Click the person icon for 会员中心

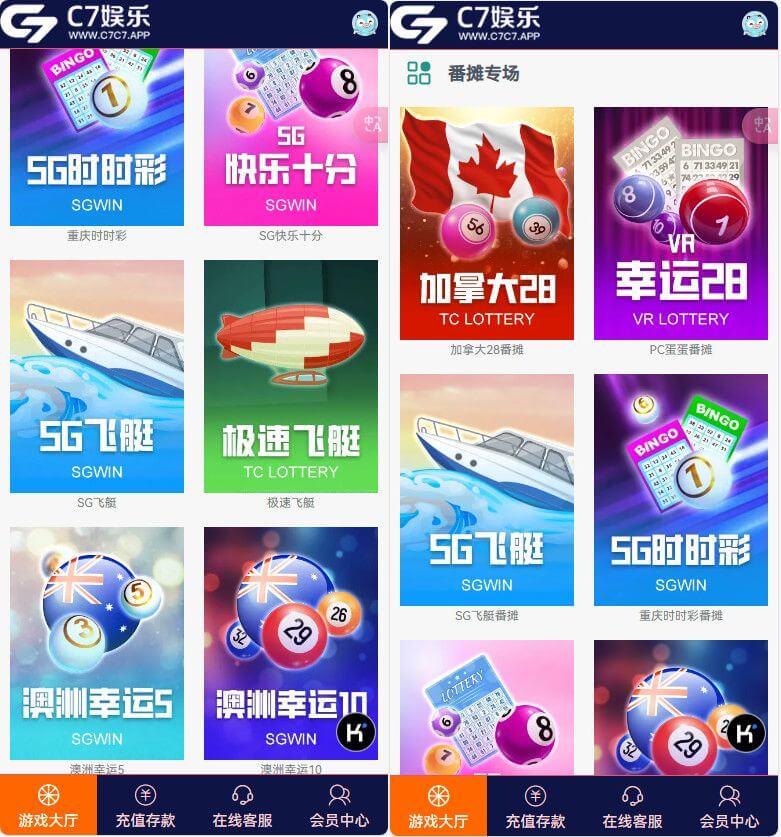click(341, 793)
